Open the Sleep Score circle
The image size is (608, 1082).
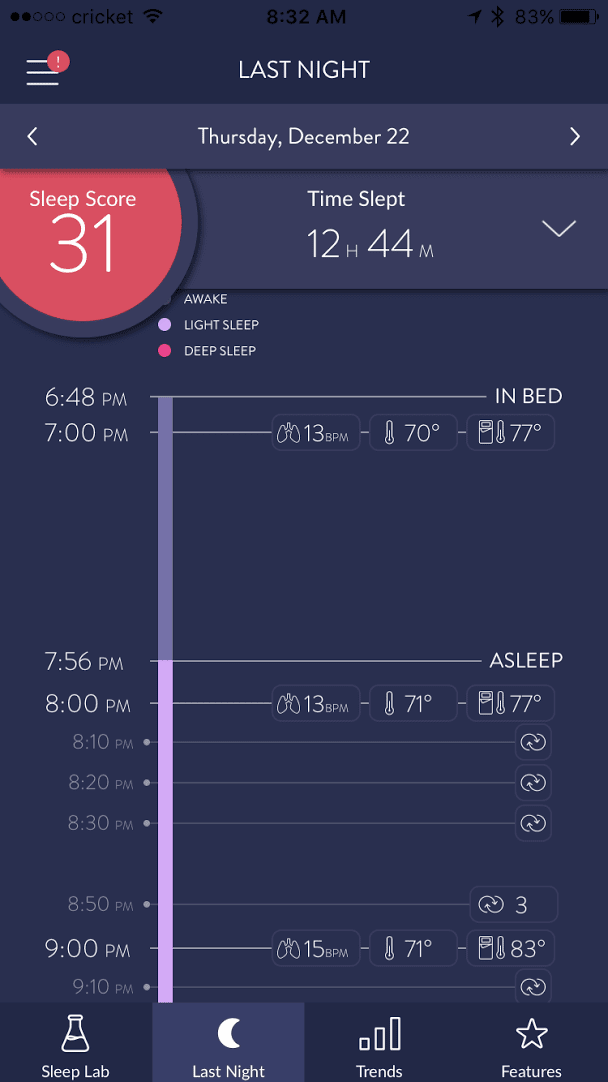[83, 235]
